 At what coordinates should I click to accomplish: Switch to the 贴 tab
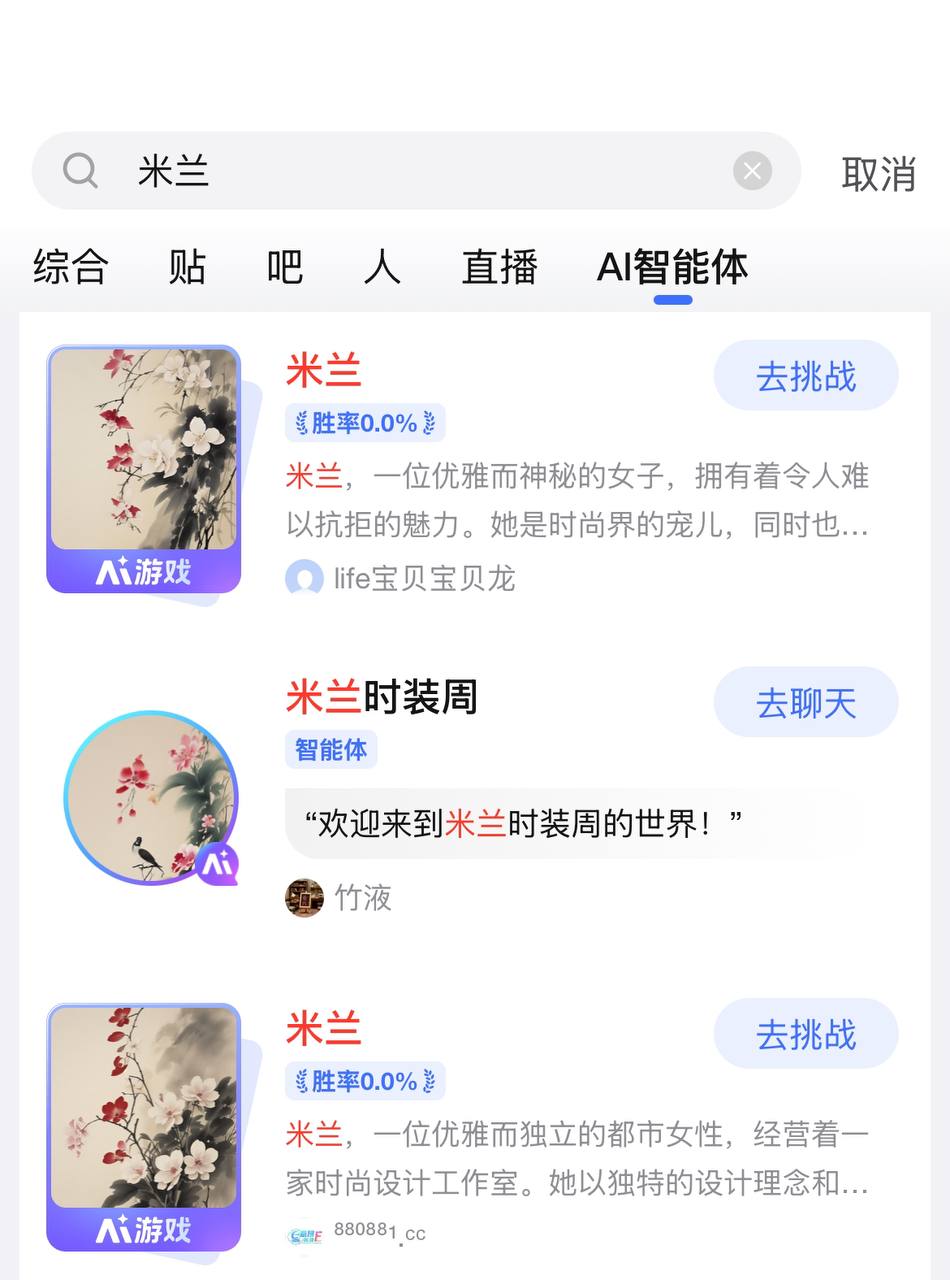point(187,267)
